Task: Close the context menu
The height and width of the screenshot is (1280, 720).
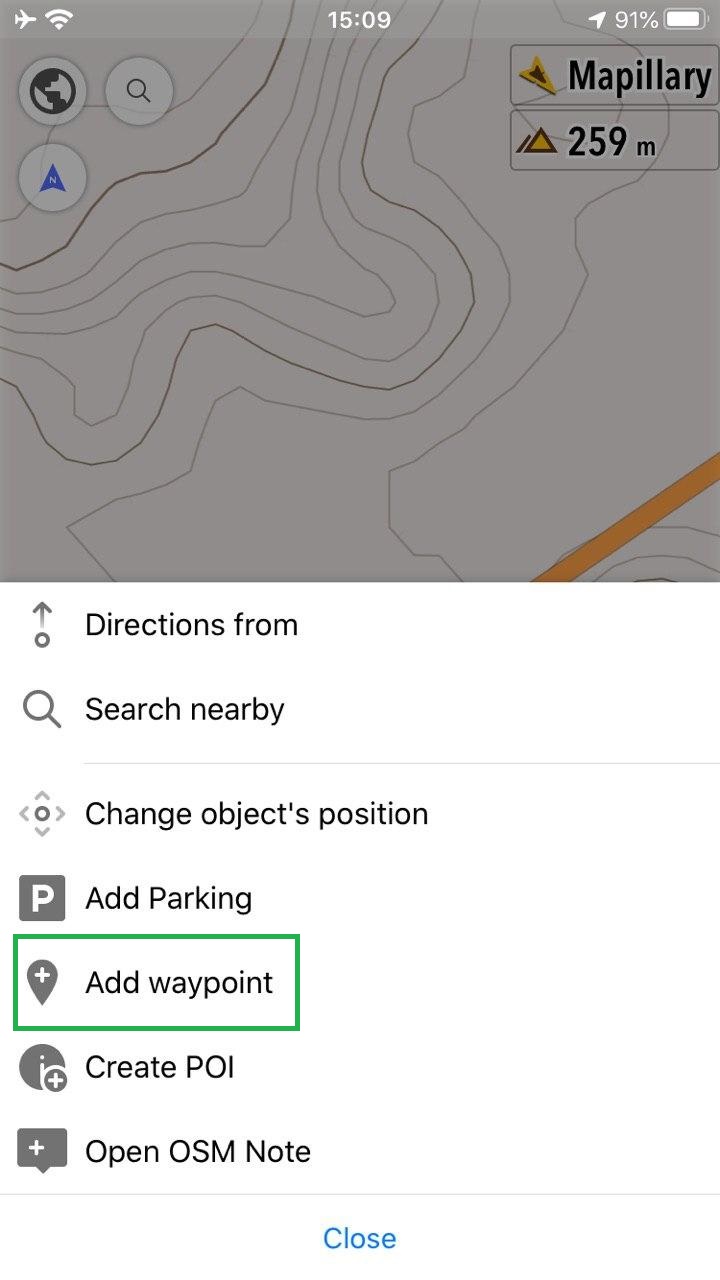Action: (x=359, y=1238)
